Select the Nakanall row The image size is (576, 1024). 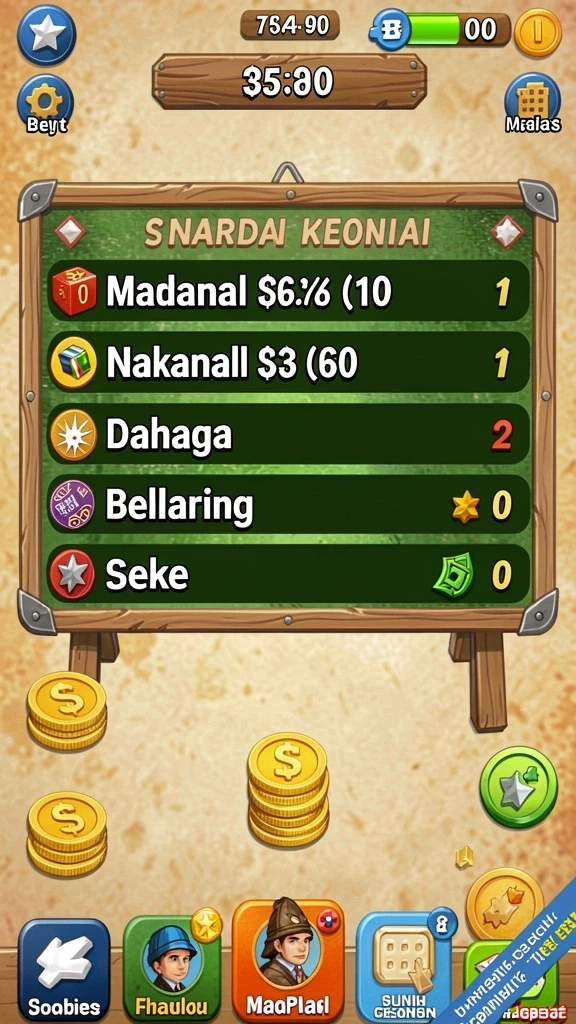[x=288, y=362]
